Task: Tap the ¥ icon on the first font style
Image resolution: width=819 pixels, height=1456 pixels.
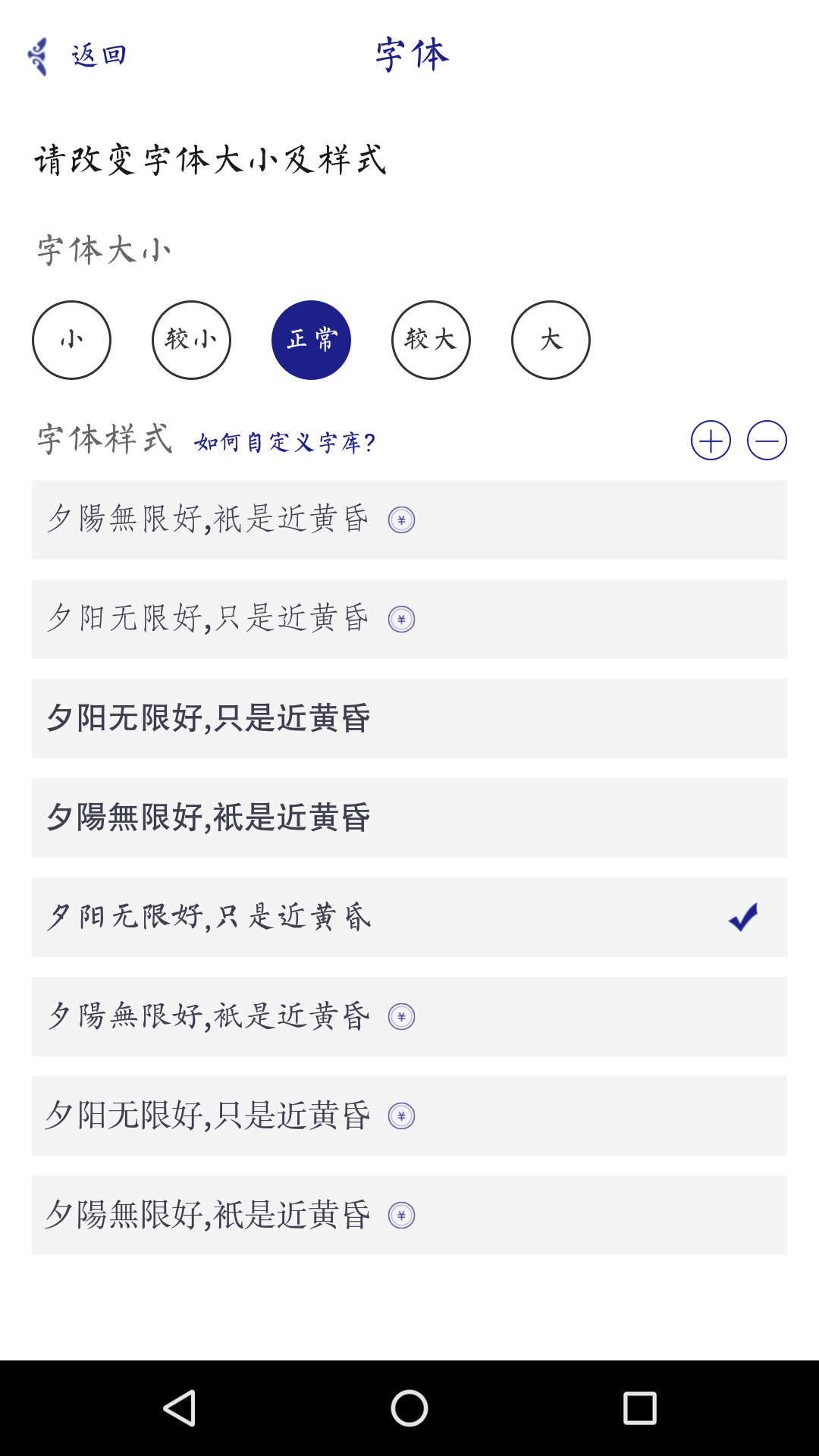Action: click(x=401, y=521)
